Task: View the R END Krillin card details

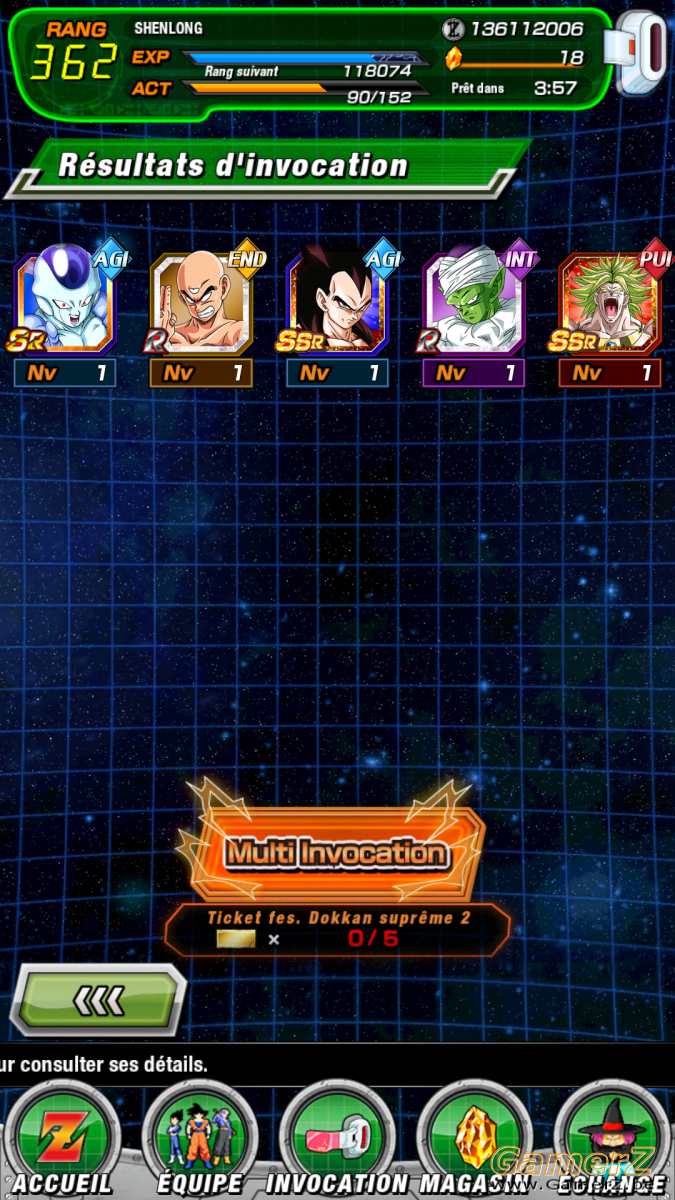Action: (201, 300)
